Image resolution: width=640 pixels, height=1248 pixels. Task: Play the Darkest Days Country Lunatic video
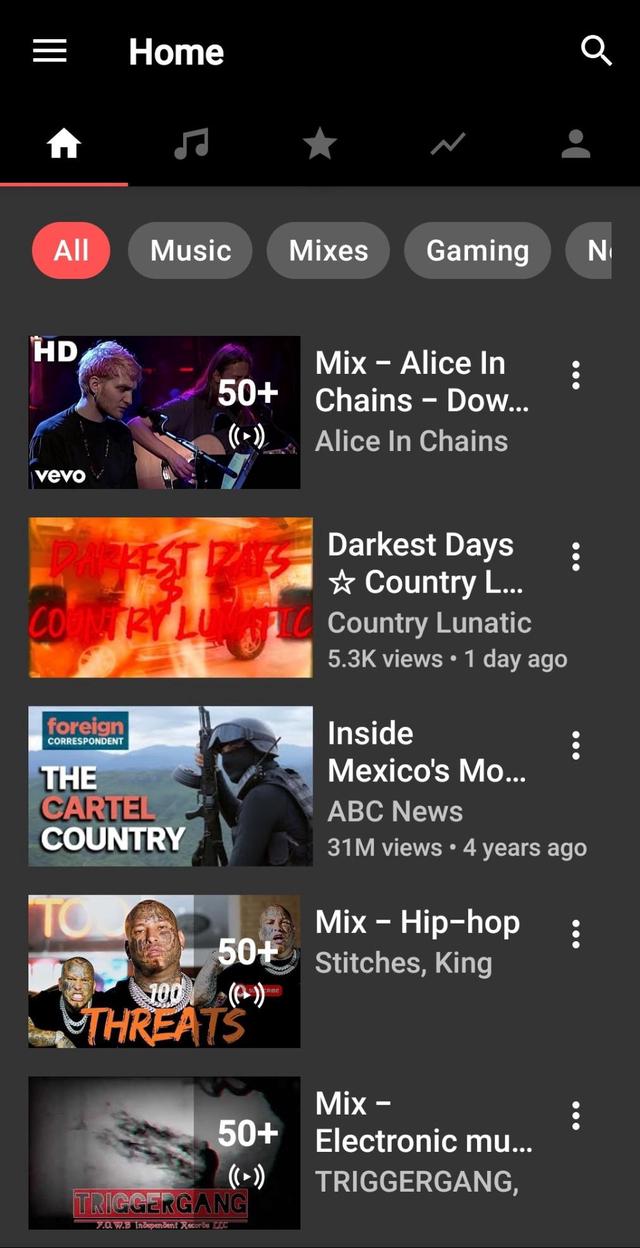pos(171,597)
